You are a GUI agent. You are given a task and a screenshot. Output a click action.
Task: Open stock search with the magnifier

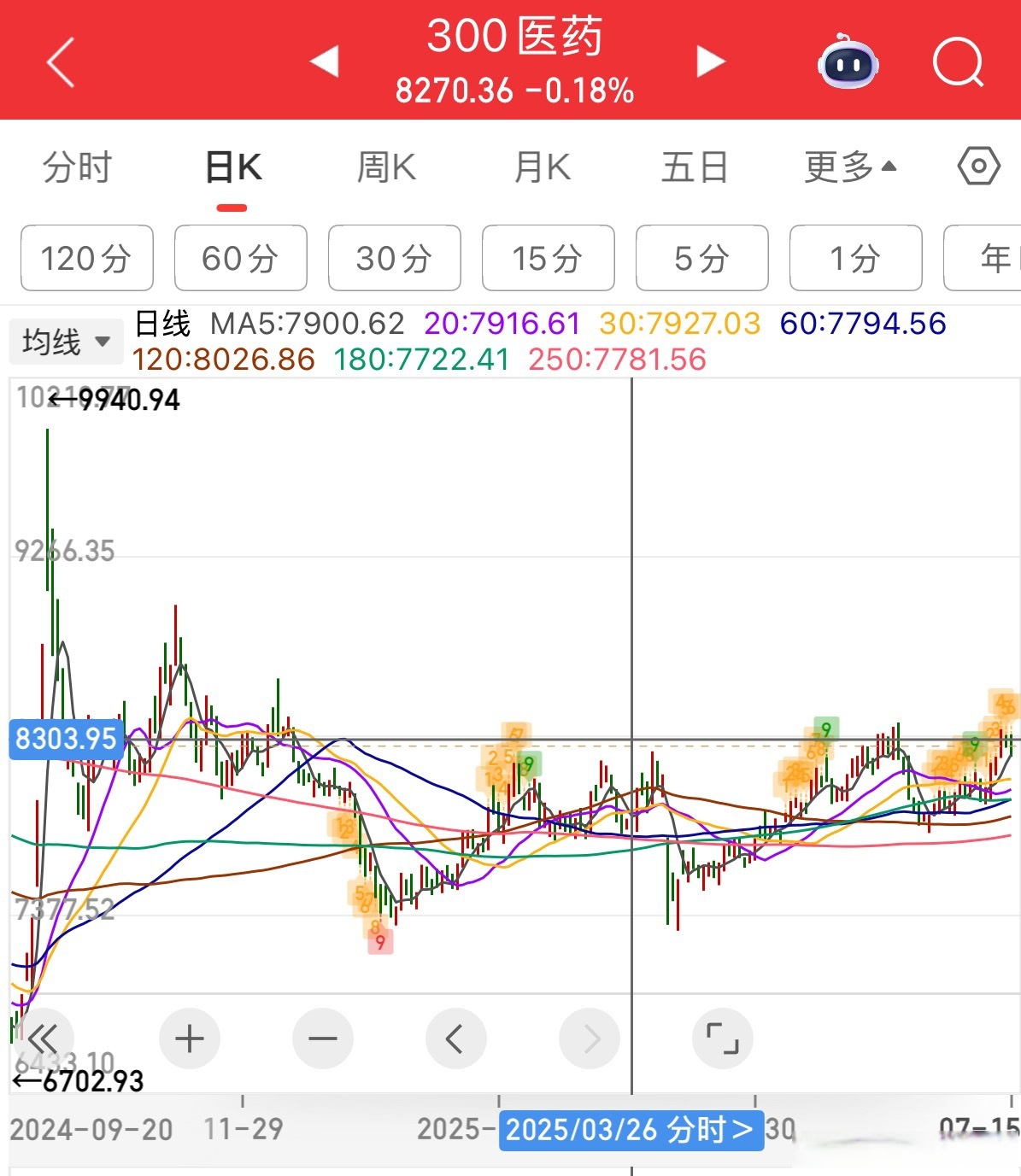point(957,62)
